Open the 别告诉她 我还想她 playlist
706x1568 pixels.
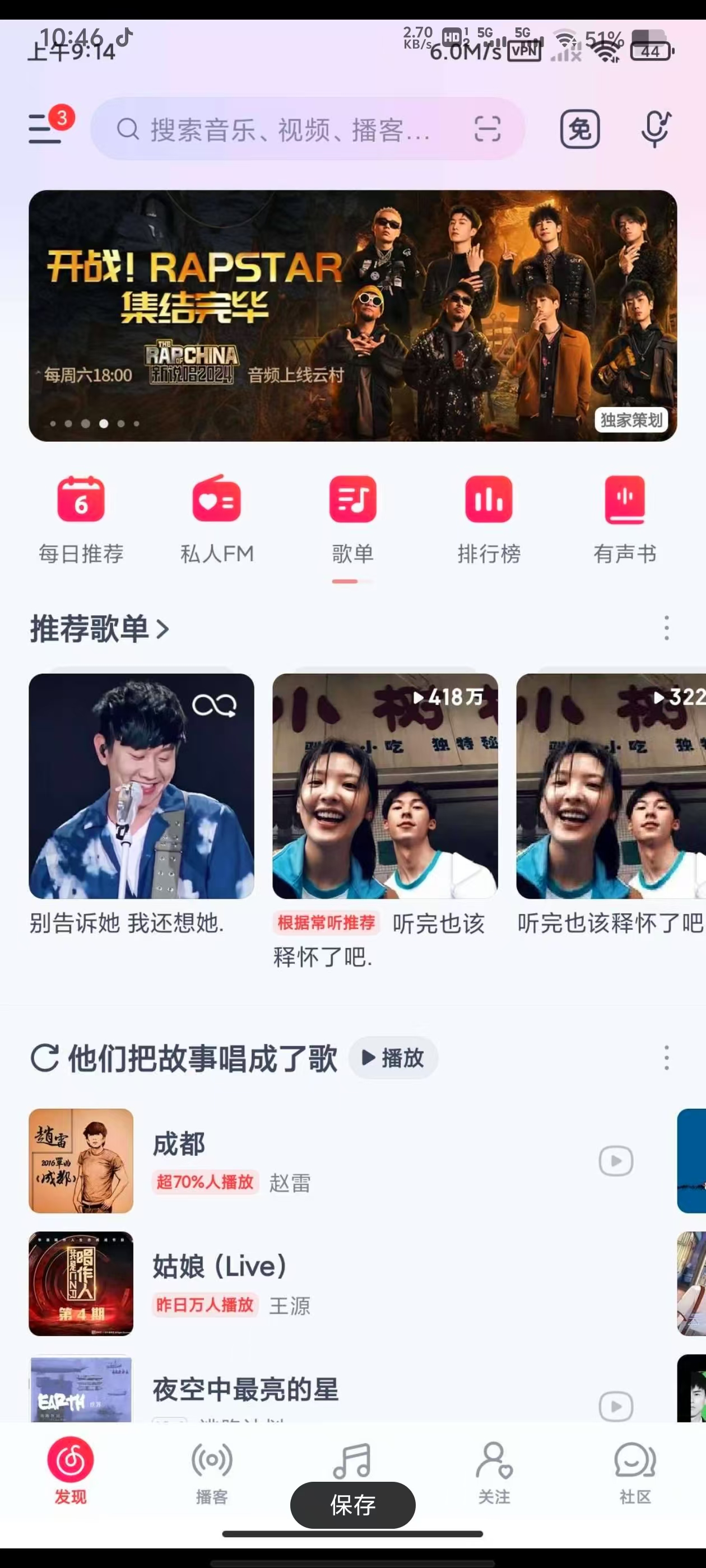click(x=141, y=786)
